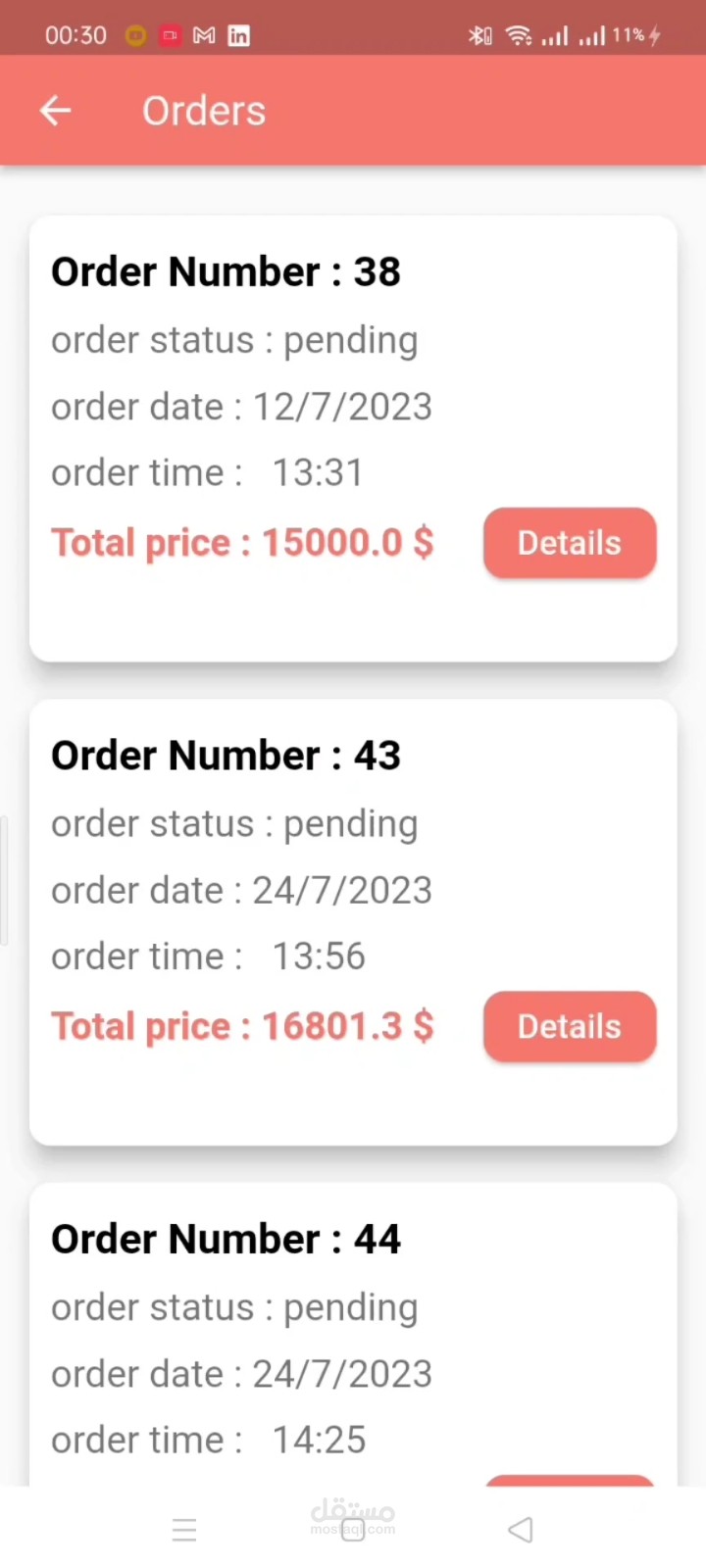706x1568 pixels.
Task: View Details of order number 43
Action: (569, 1026)
